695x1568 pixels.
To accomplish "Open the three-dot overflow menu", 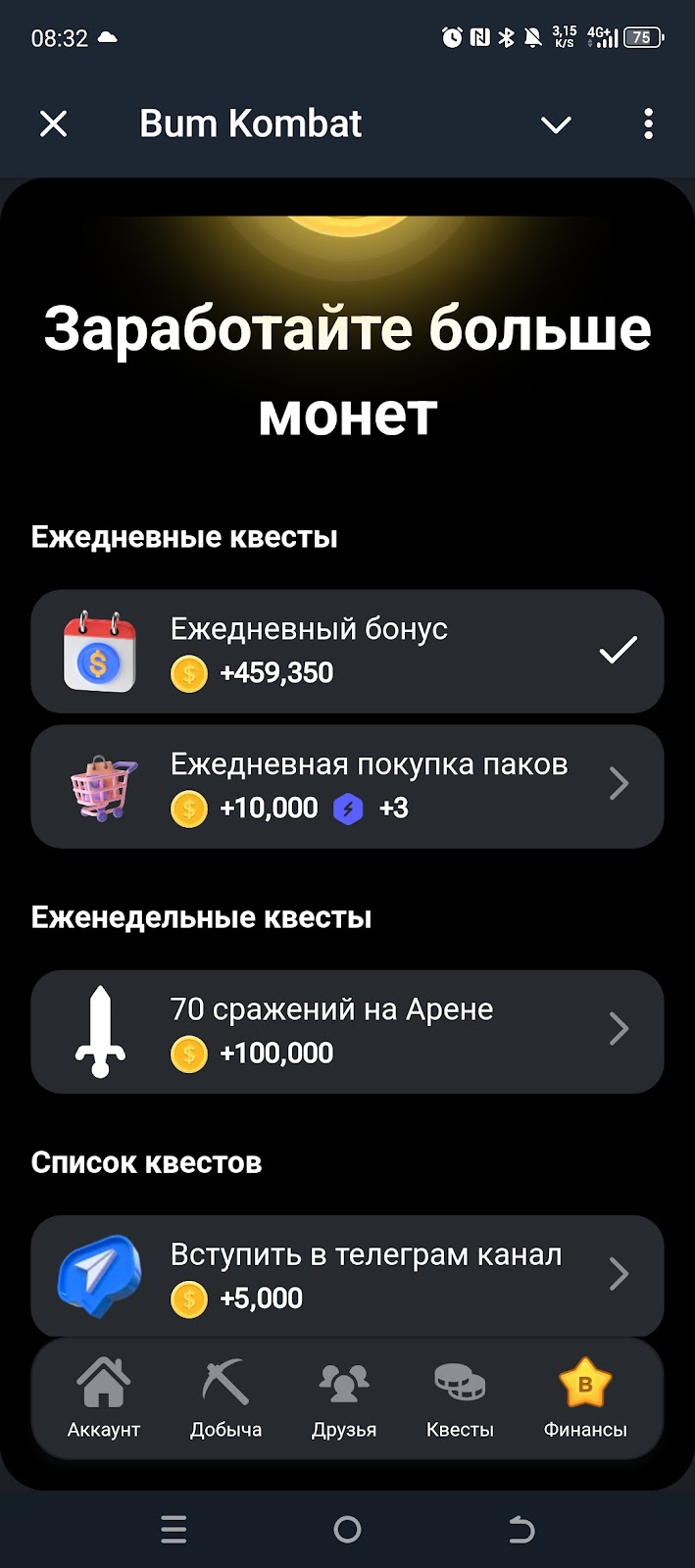I will 648,124.
